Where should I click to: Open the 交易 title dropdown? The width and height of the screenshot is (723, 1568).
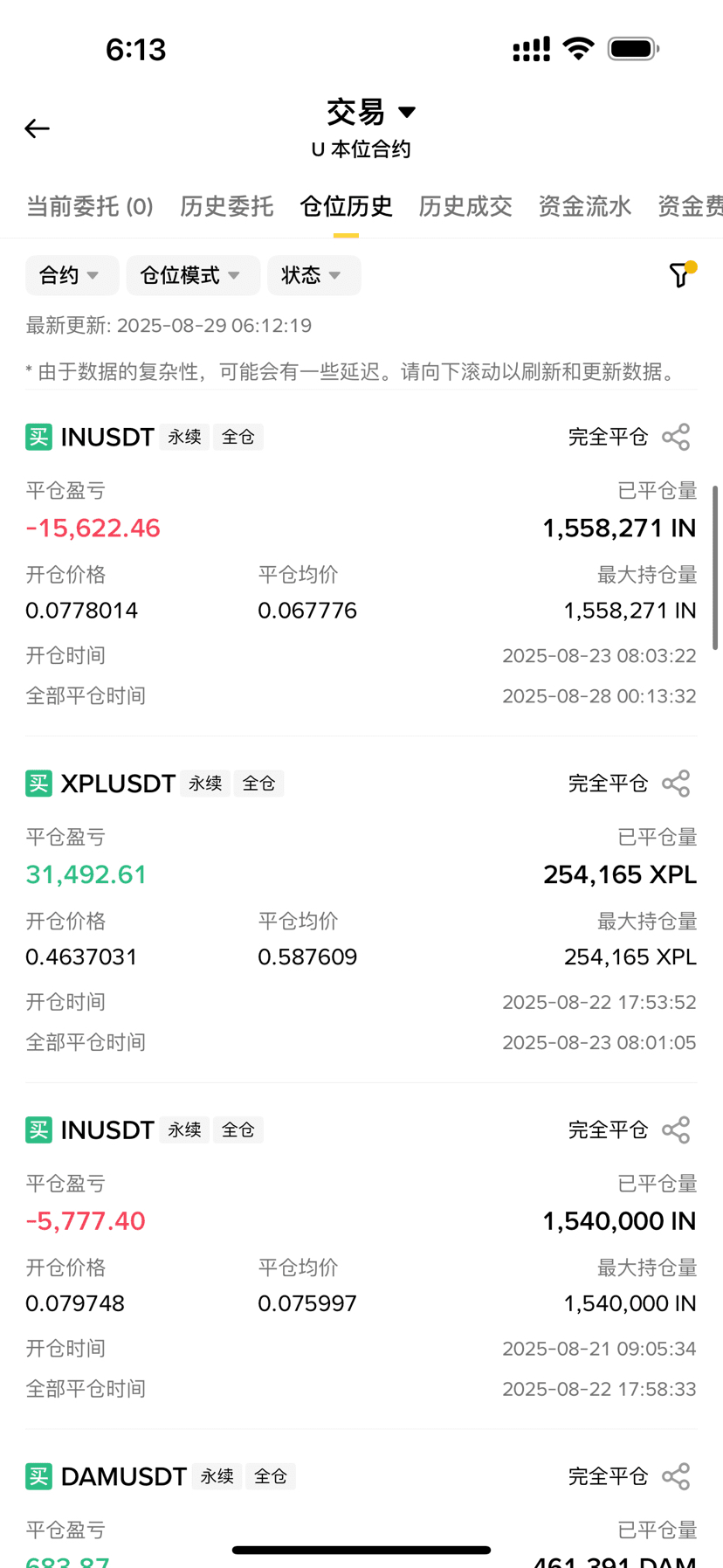coord(371,112)
